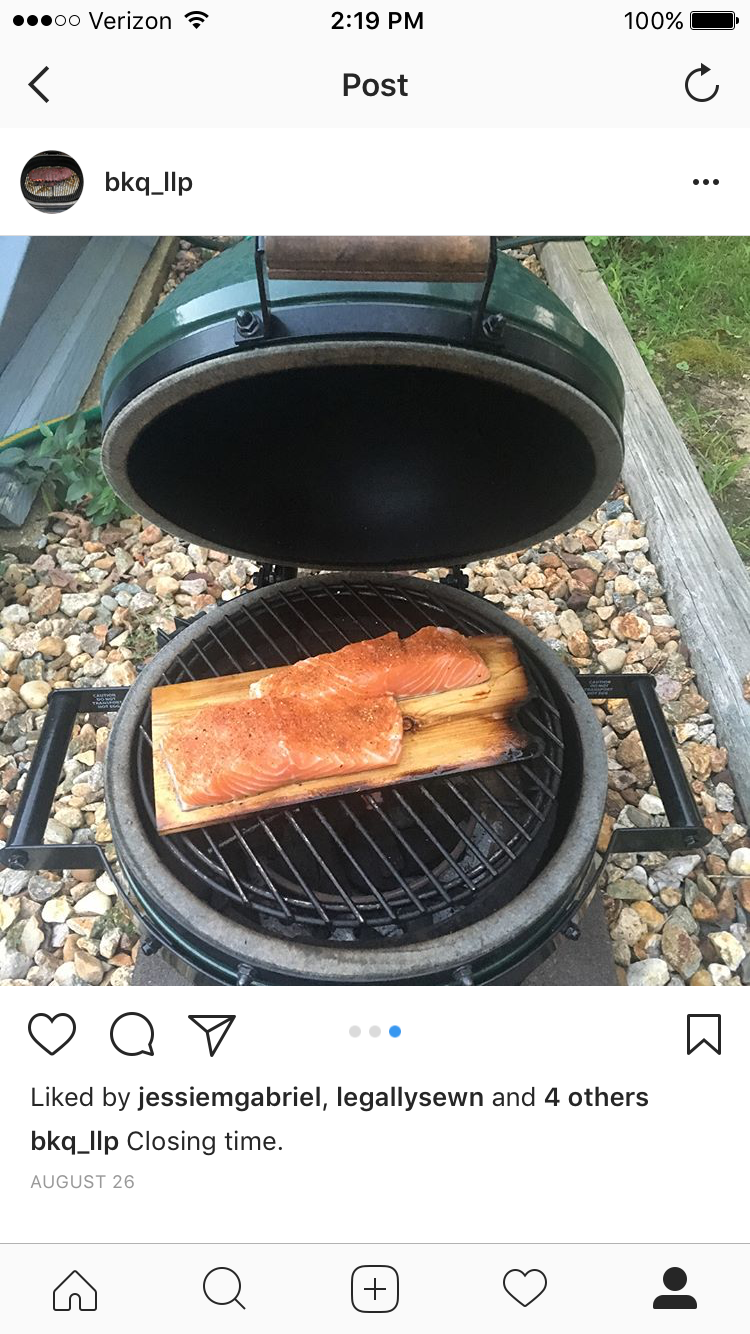
Task: Comment on this post
Action: click(132, 1034)
